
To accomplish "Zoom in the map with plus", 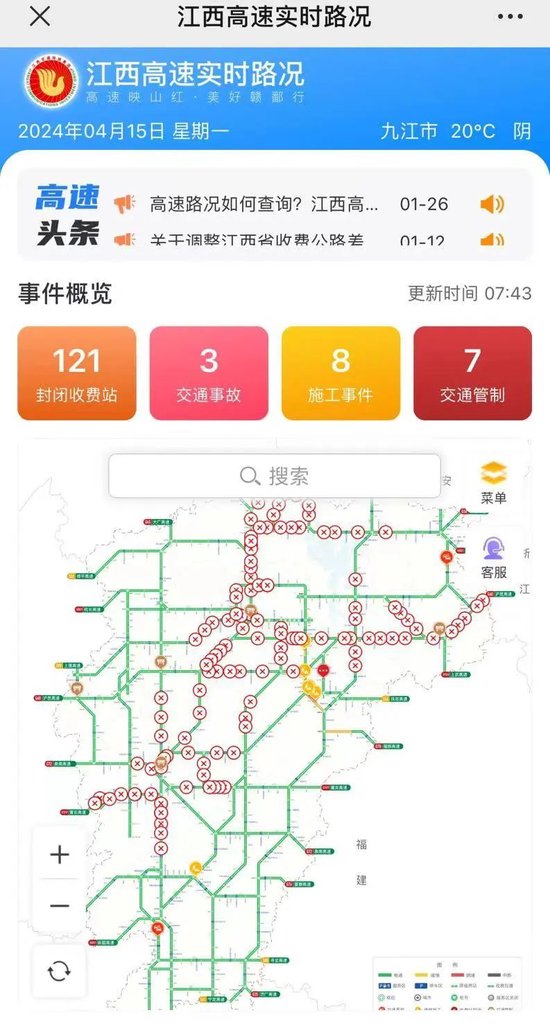I will coord(59,854).
